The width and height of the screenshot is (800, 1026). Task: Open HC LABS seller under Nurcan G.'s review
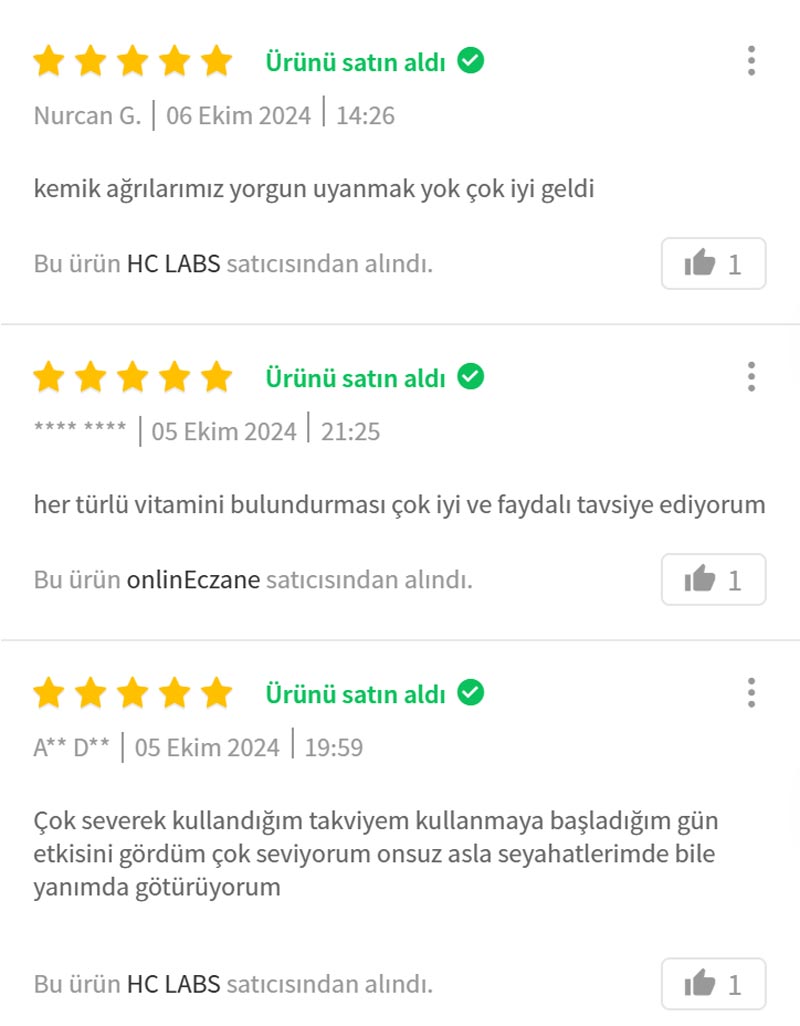[x=173, y=265]
